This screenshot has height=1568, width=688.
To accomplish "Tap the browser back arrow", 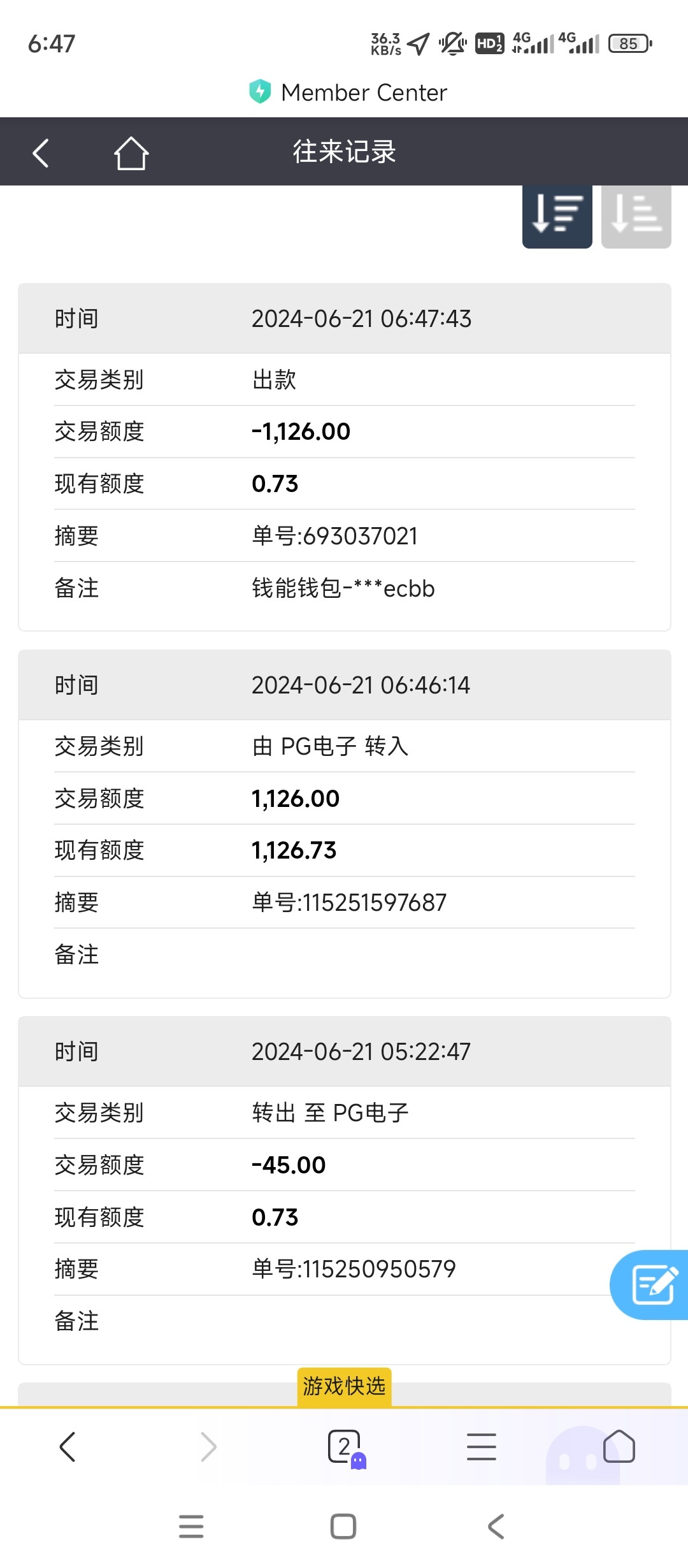I will pyautogui.click(x=68, y=1447).
